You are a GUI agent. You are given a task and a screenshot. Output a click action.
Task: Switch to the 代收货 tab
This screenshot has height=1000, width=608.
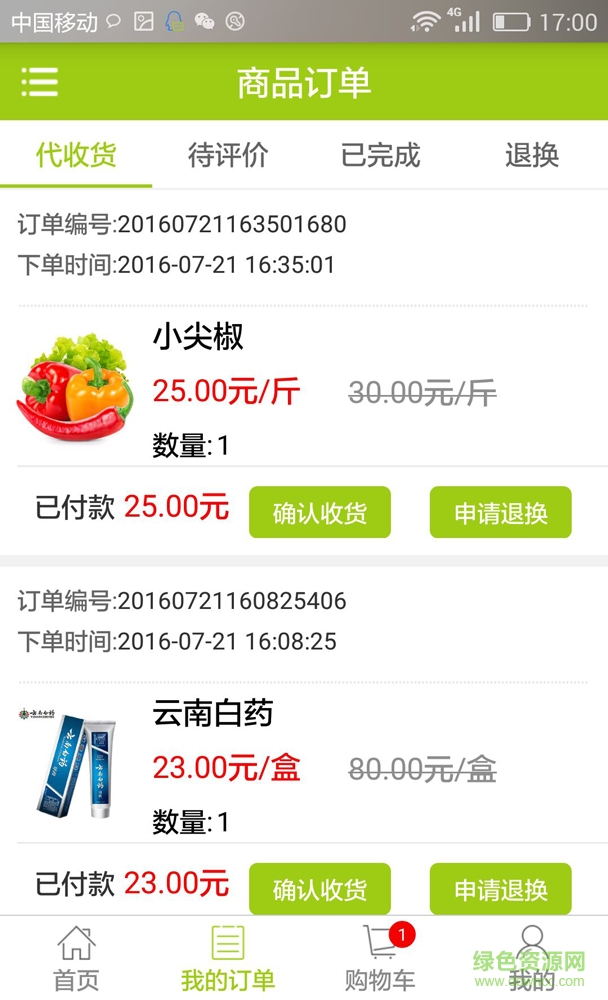pyautogui.click(x=76, y=155)
